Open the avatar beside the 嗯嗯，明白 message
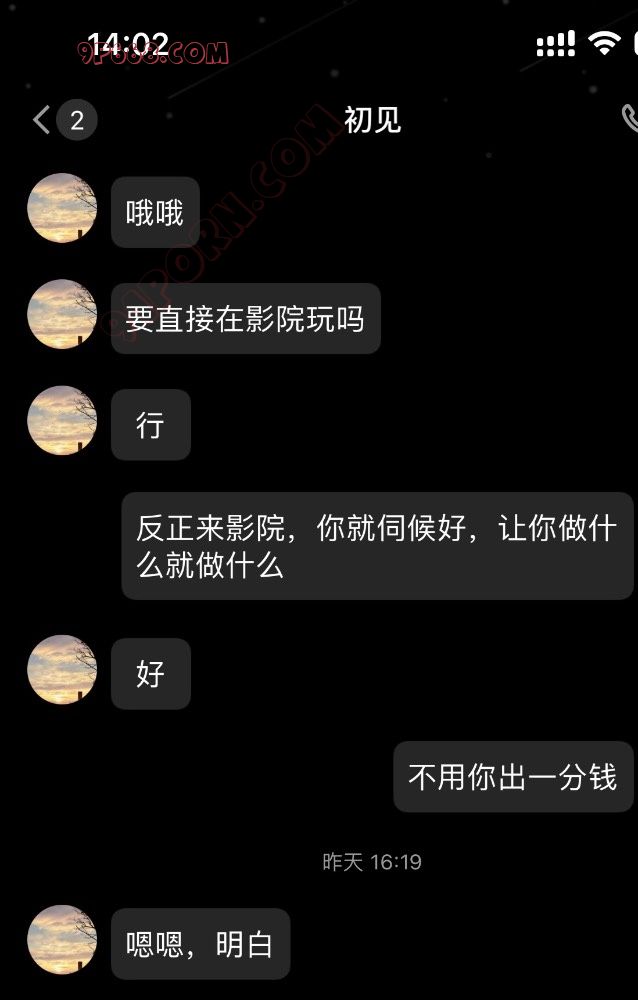Image resolution: width=638 pixels, height=1000 pixels. coord(62,940)
